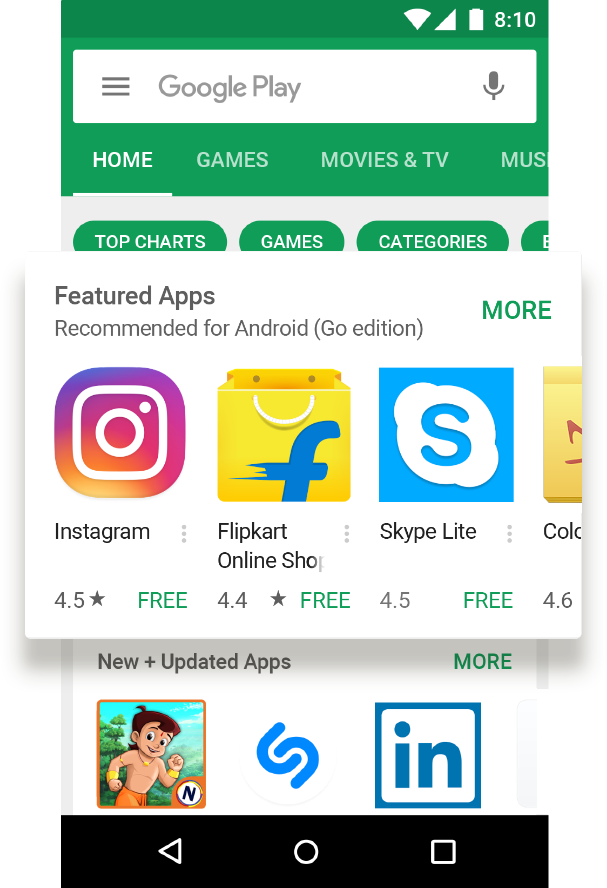Image resolution: width=607 pixels, height=888 pixels.
Task: Switch to the Games tab
Action: click(232, 160)
